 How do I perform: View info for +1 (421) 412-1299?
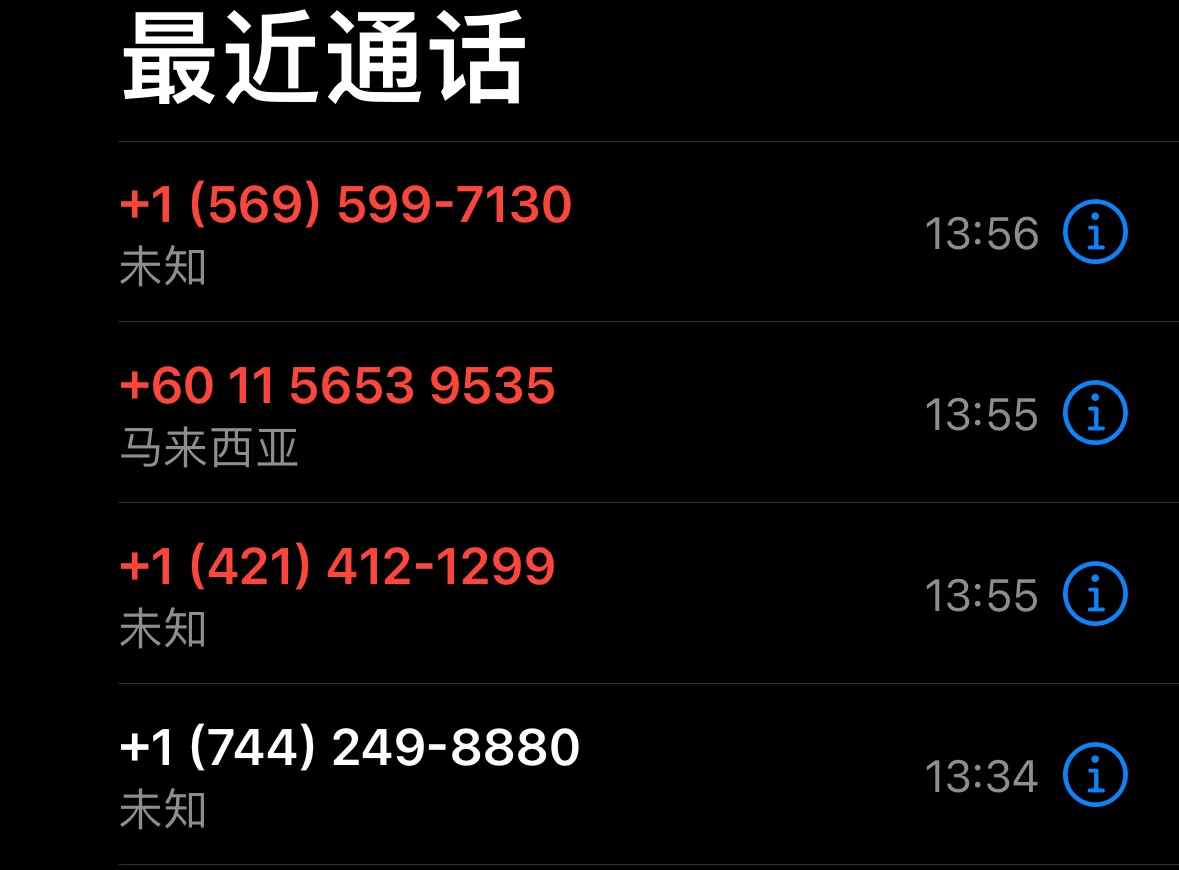pyautogui.click(x=1094, y=594)
